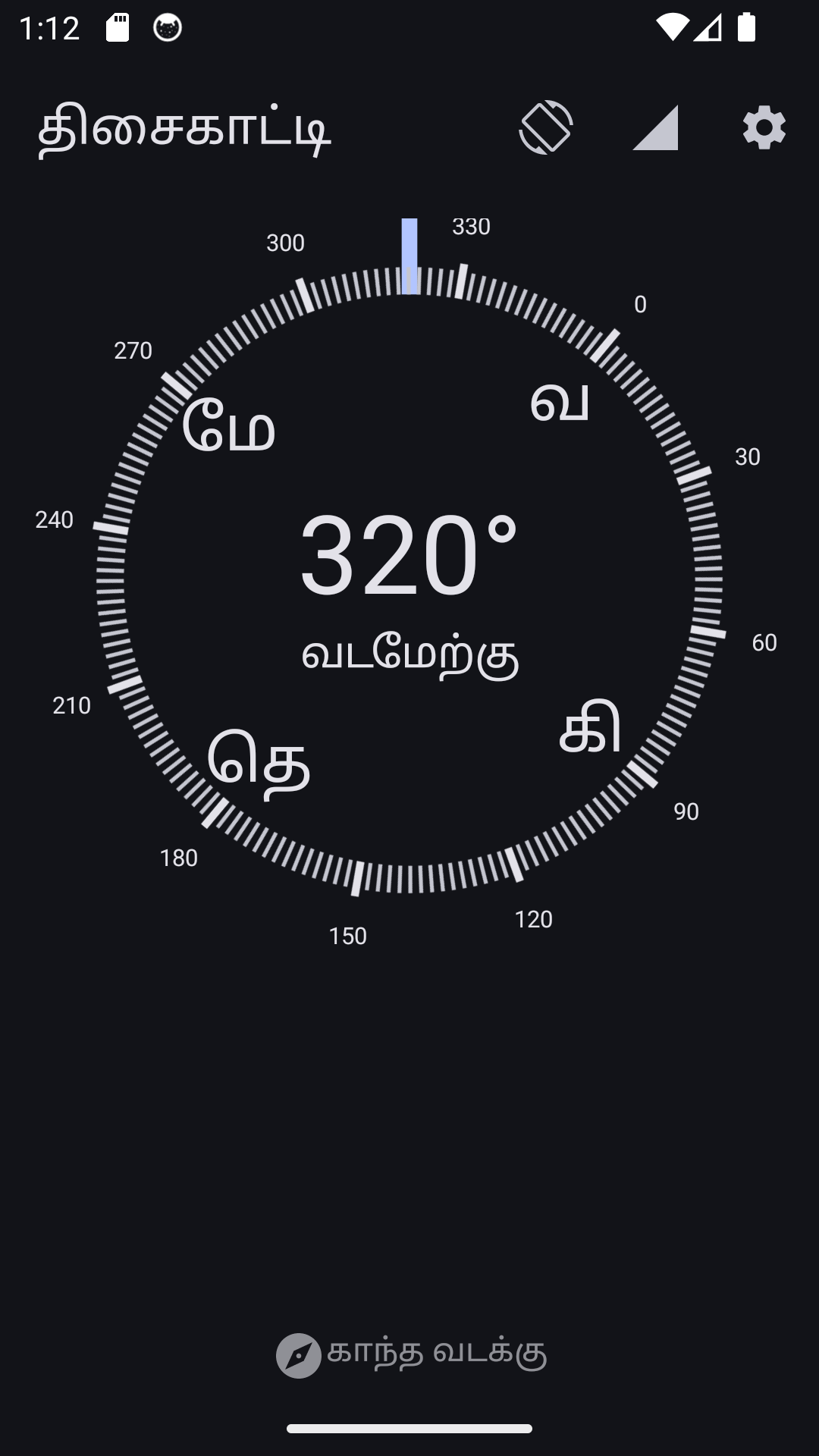Open the sensor accuracy indicator
819x1456 pixels.
(x=655, y=127)
